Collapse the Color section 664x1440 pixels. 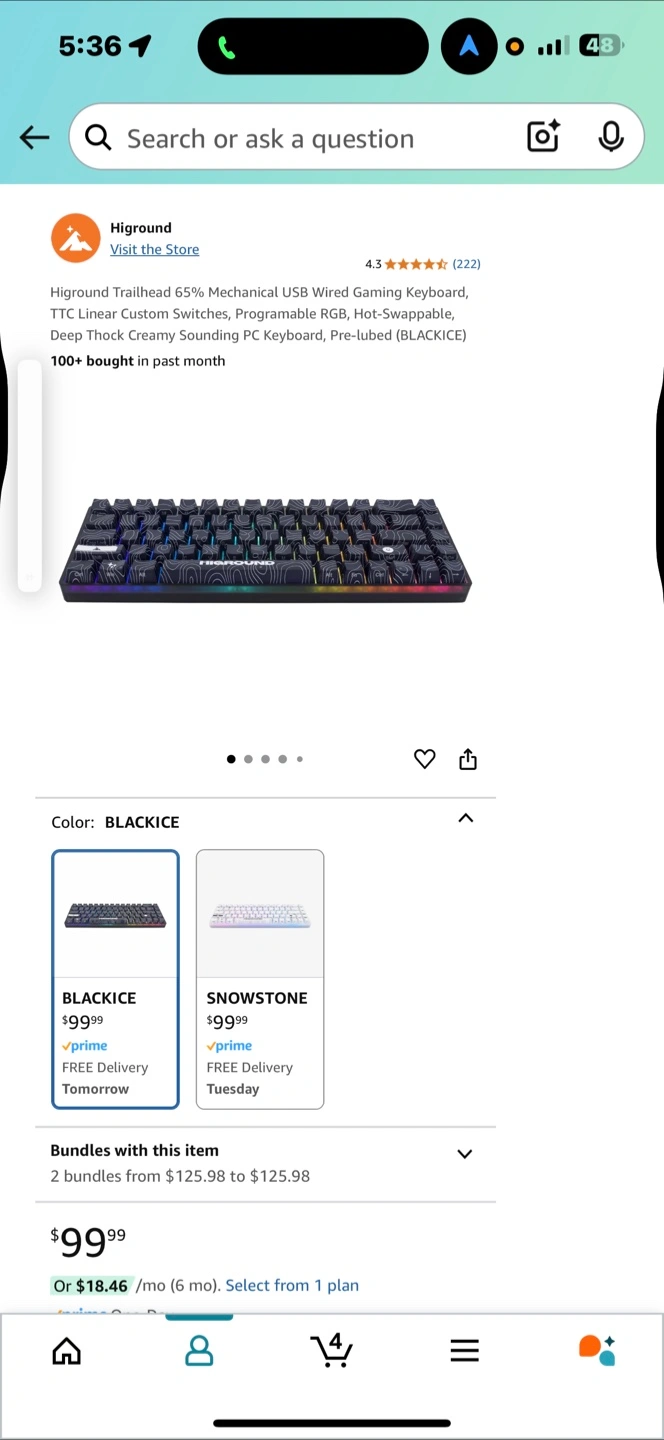pyautogui.click(x=465, y=818)
